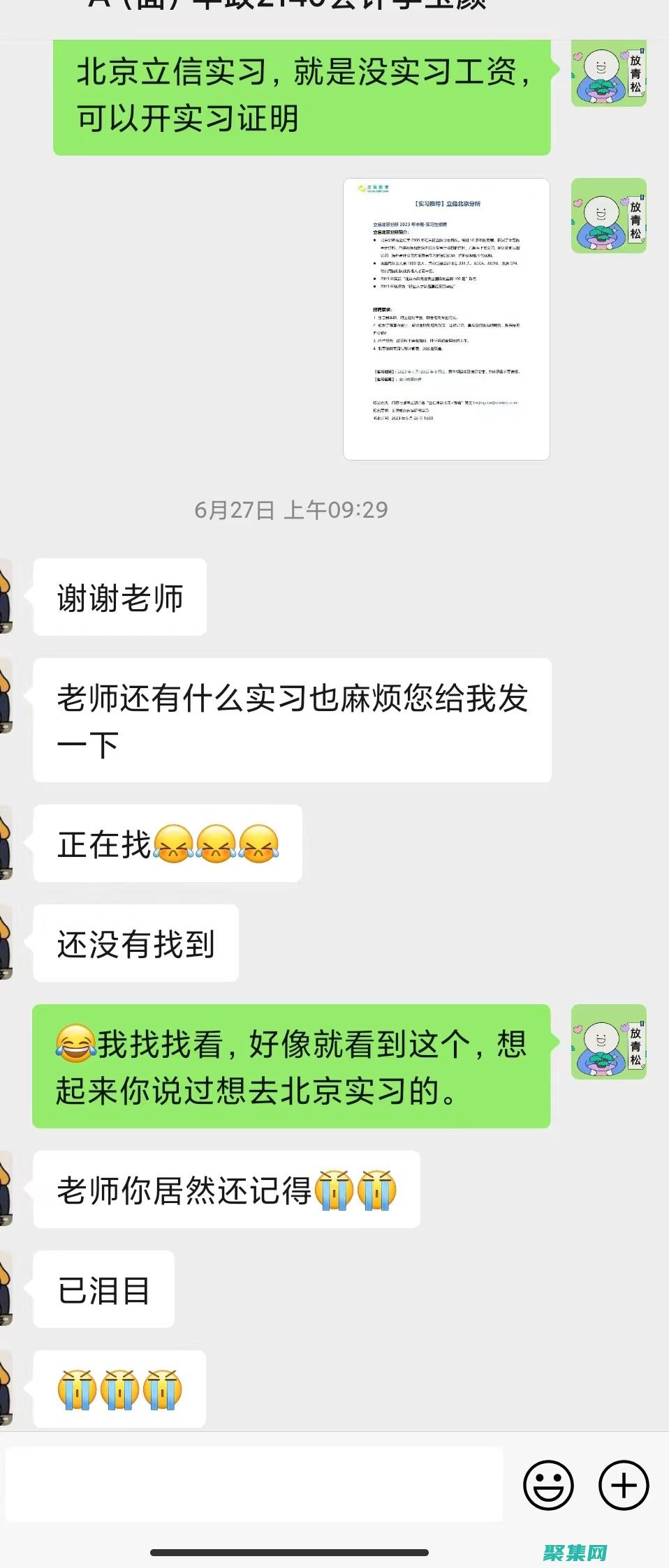Open the emoji picker icon
Screen dimensions: 669x1568
coord(551,1484)
